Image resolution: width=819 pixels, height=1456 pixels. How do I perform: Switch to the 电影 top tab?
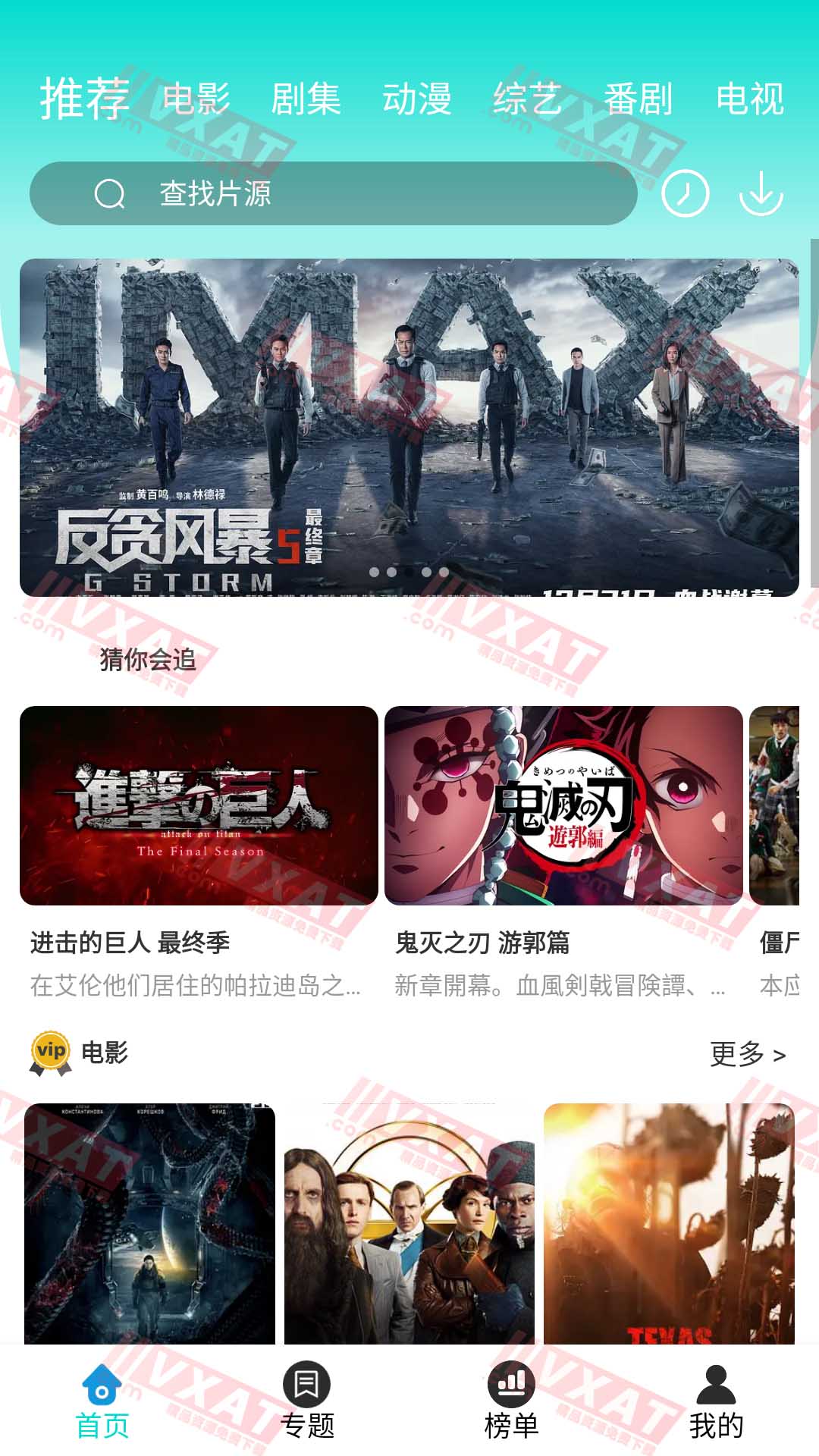[x=196, y=99]
